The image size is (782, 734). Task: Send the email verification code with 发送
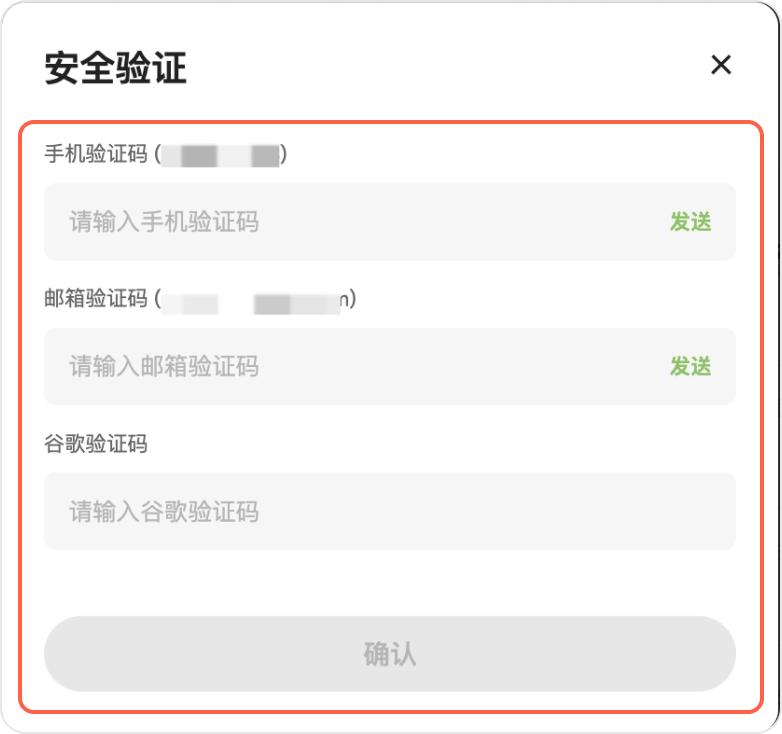690,367
